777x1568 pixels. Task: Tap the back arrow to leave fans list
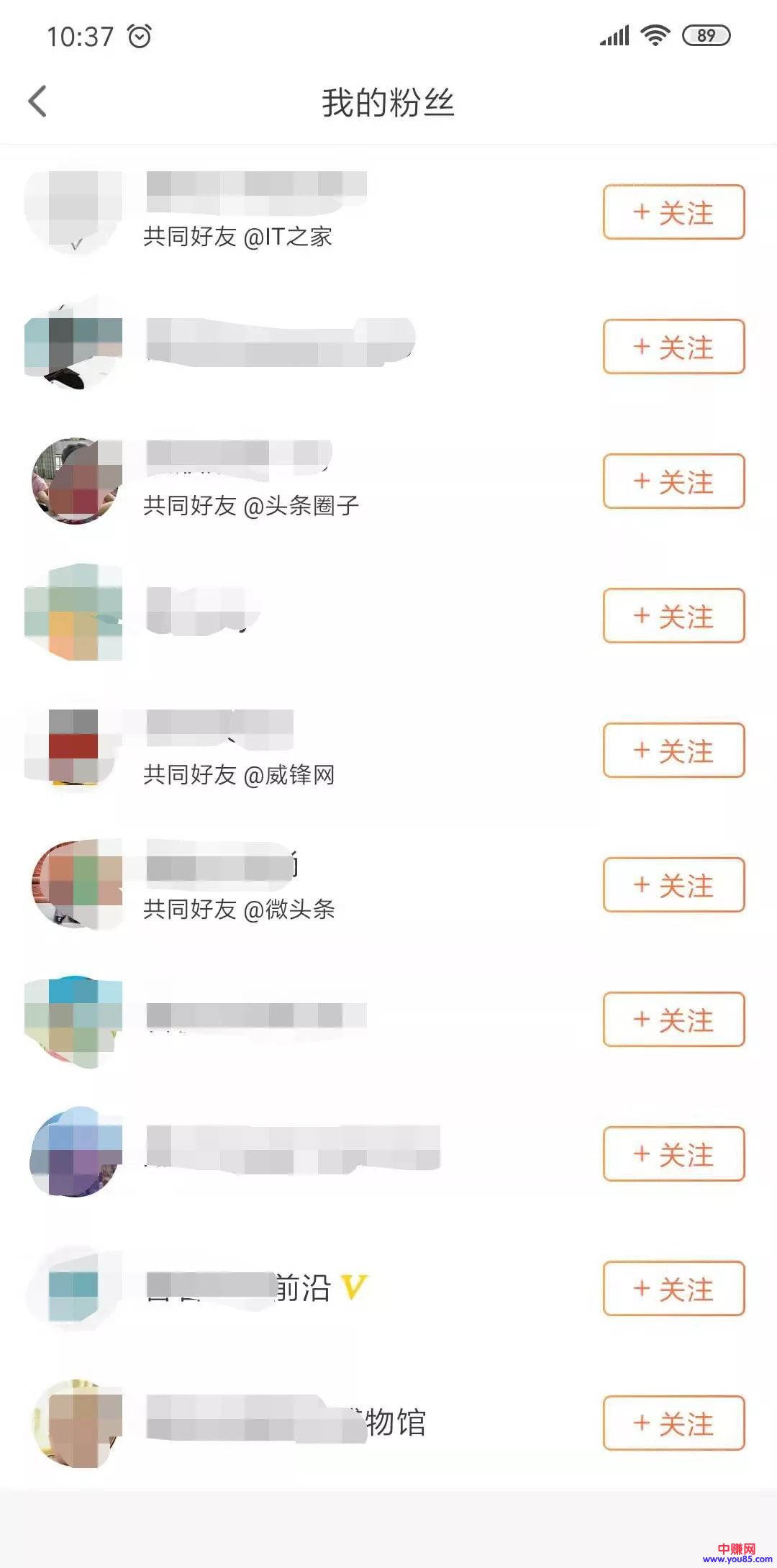pos(37,101)
